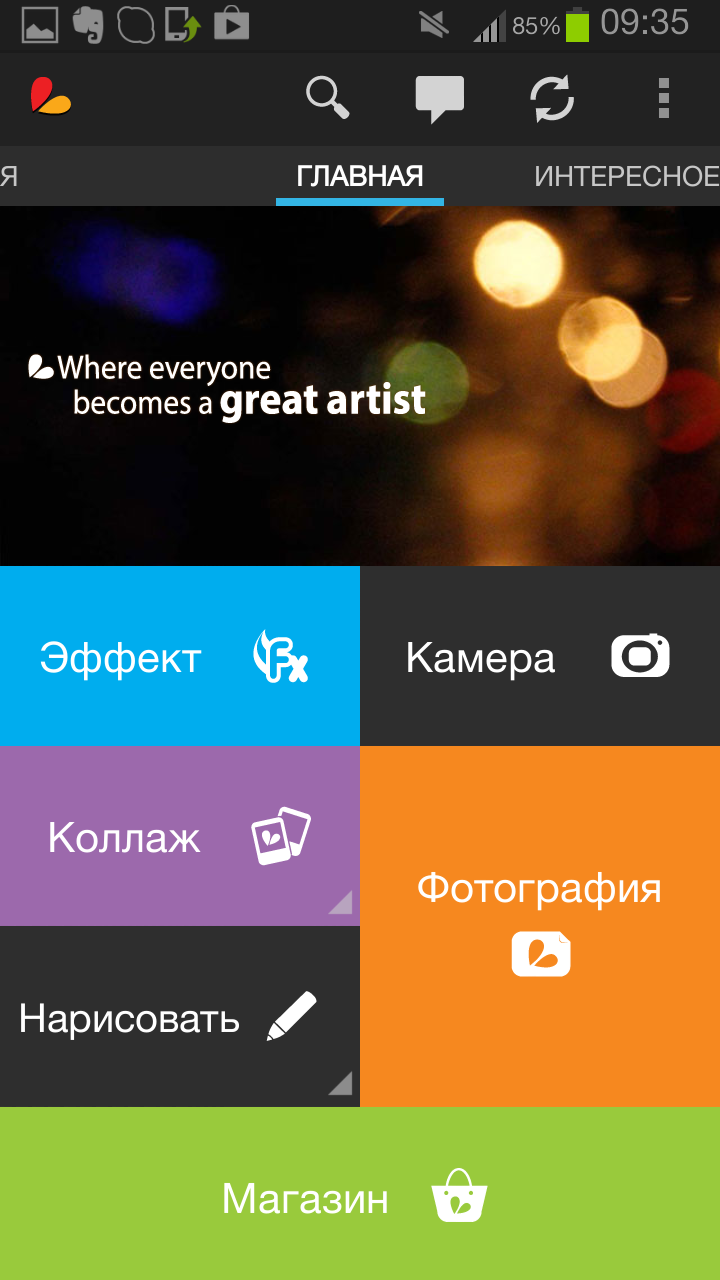Screen dimensions: 720x1280
Task: Open the Эффект tile
Action: 180,656
